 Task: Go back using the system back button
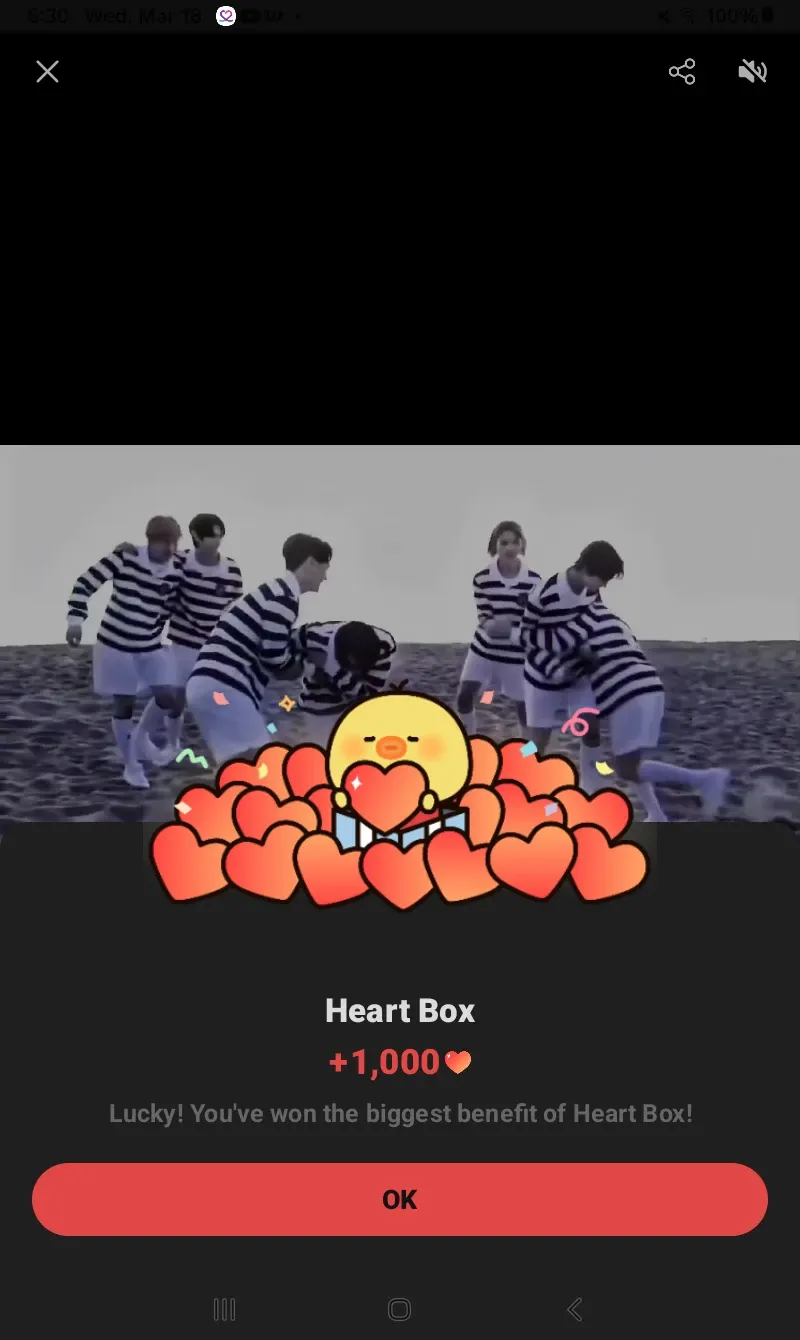pos(574,1309)
